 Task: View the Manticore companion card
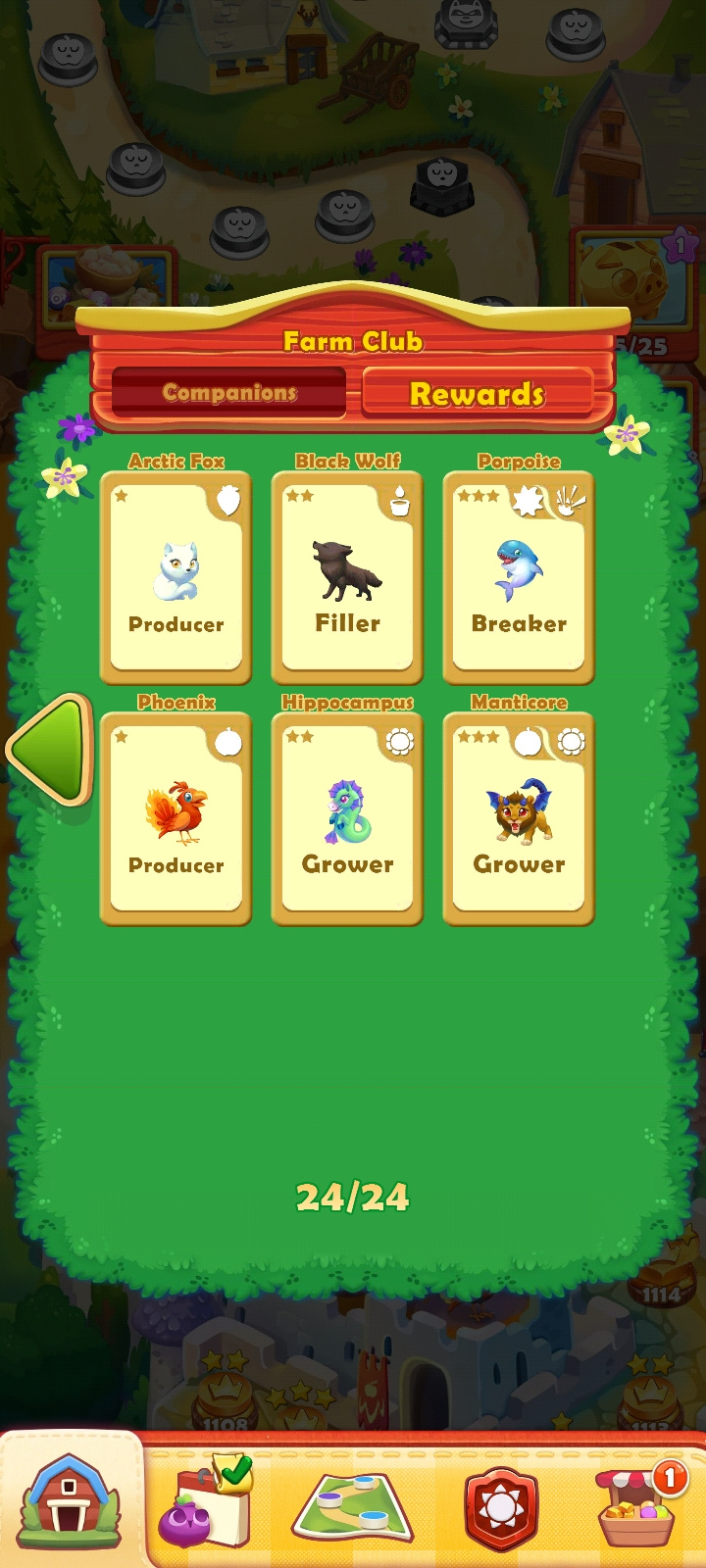519,819
